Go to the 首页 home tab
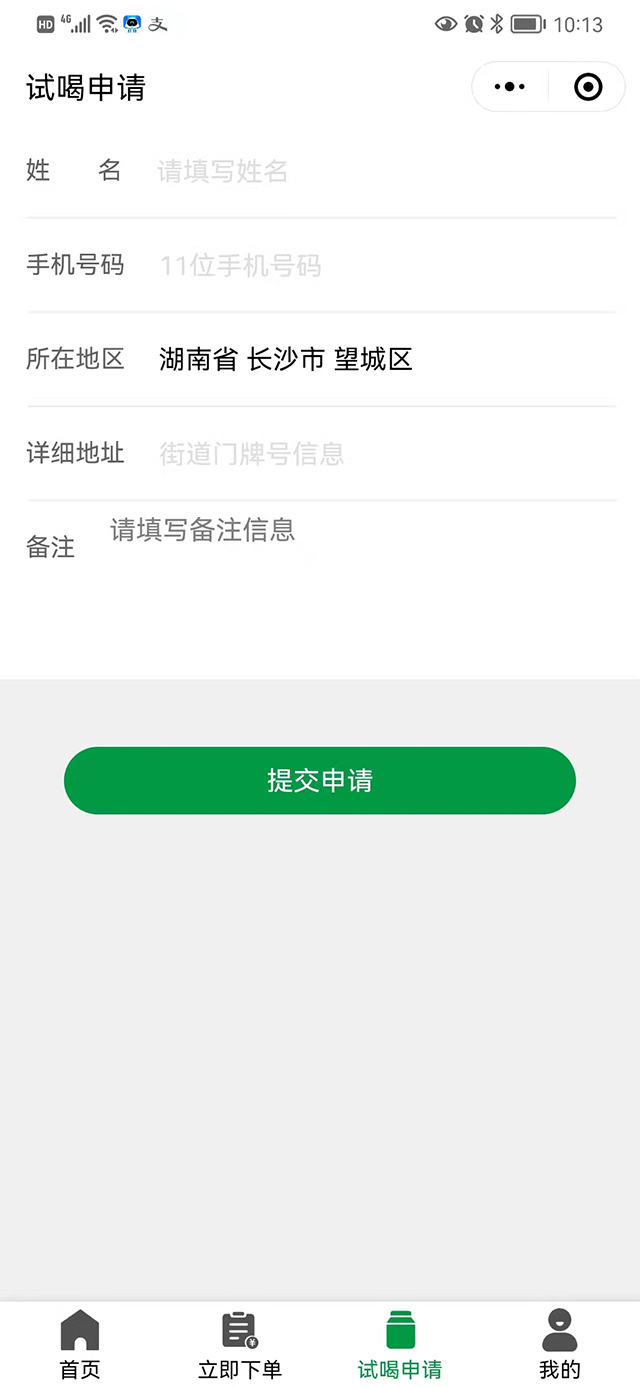 [80, 1345]
